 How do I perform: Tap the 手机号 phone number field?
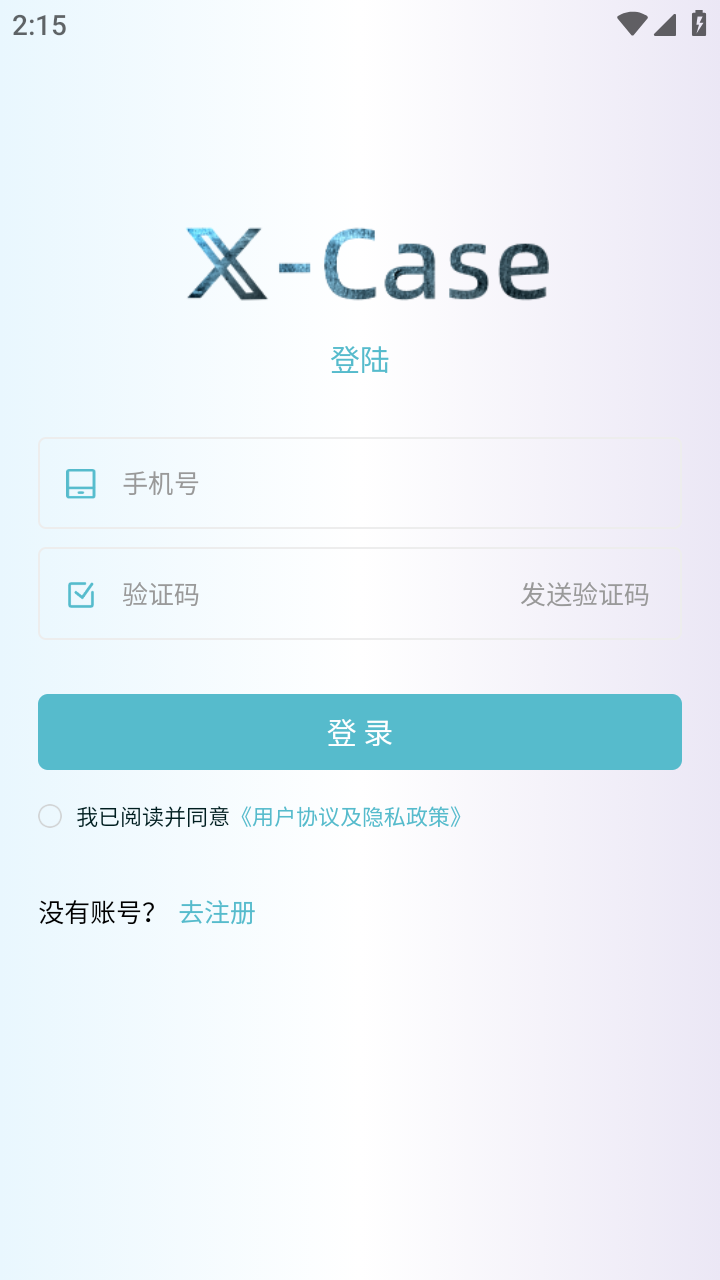click(360, 483)
